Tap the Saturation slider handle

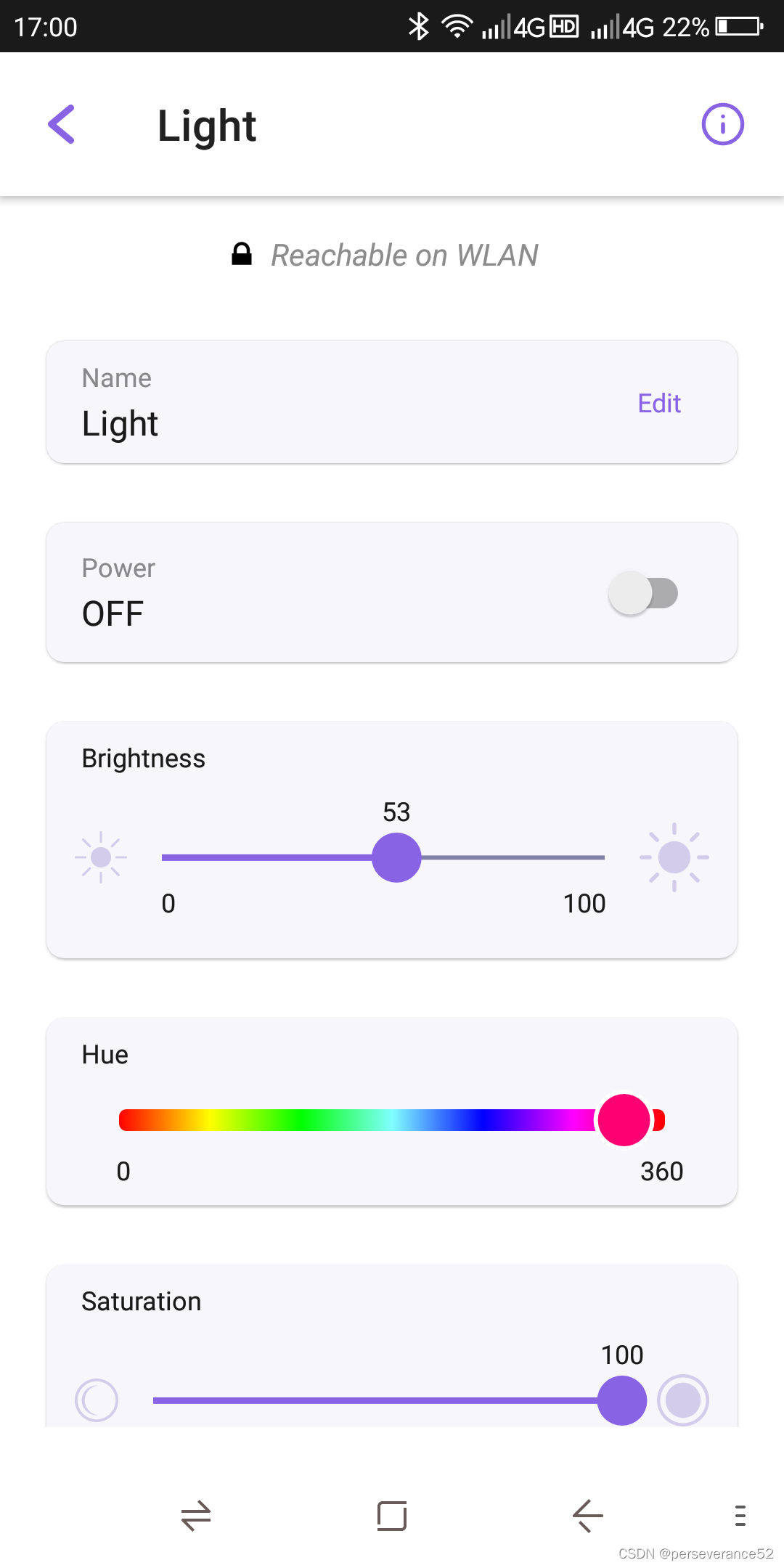pyautogui.click(x=622, y=1400)
